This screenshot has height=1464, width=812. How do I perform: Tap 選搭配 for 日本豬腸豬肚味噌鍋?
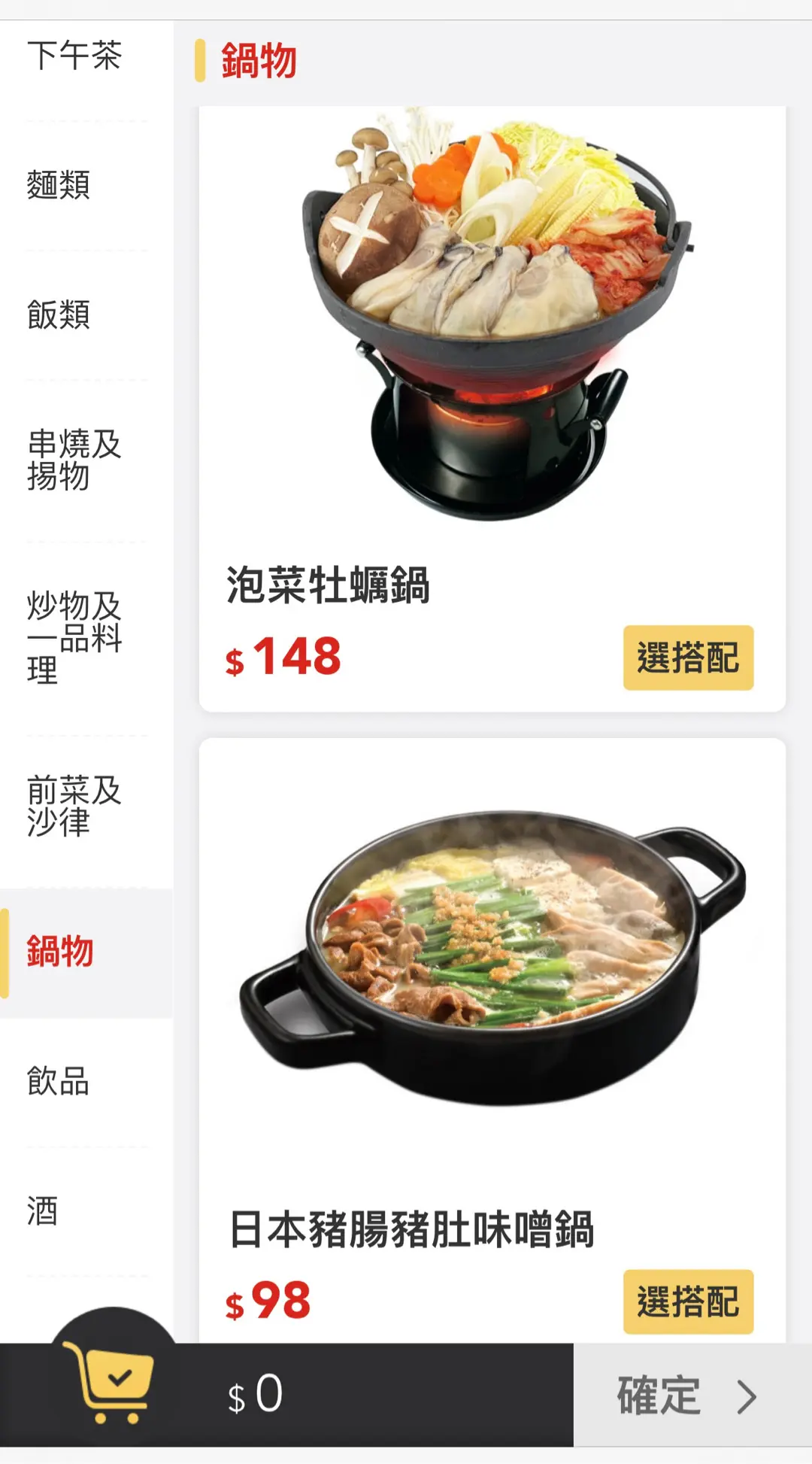688,1302
